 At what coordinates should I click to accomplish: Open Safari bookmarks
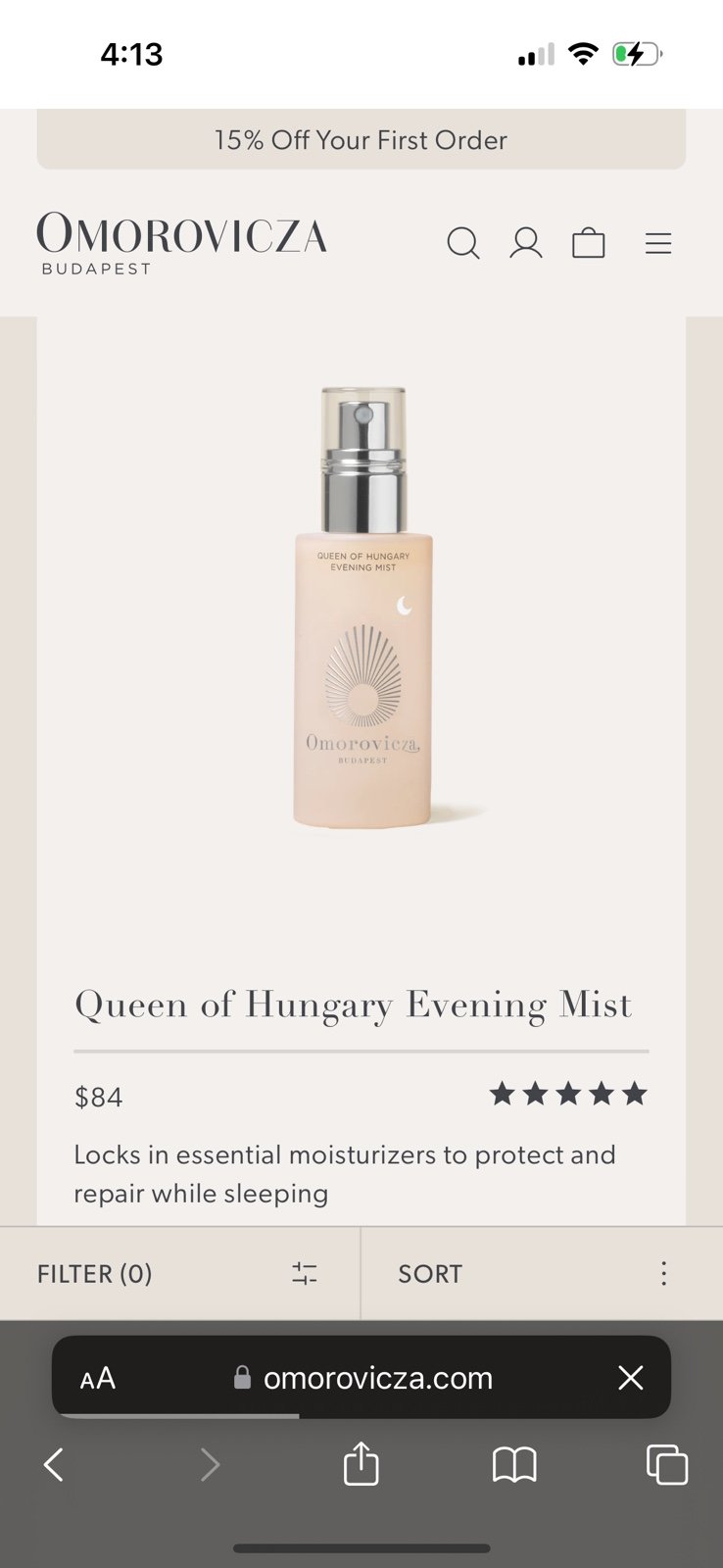(x=514, y=1465)
